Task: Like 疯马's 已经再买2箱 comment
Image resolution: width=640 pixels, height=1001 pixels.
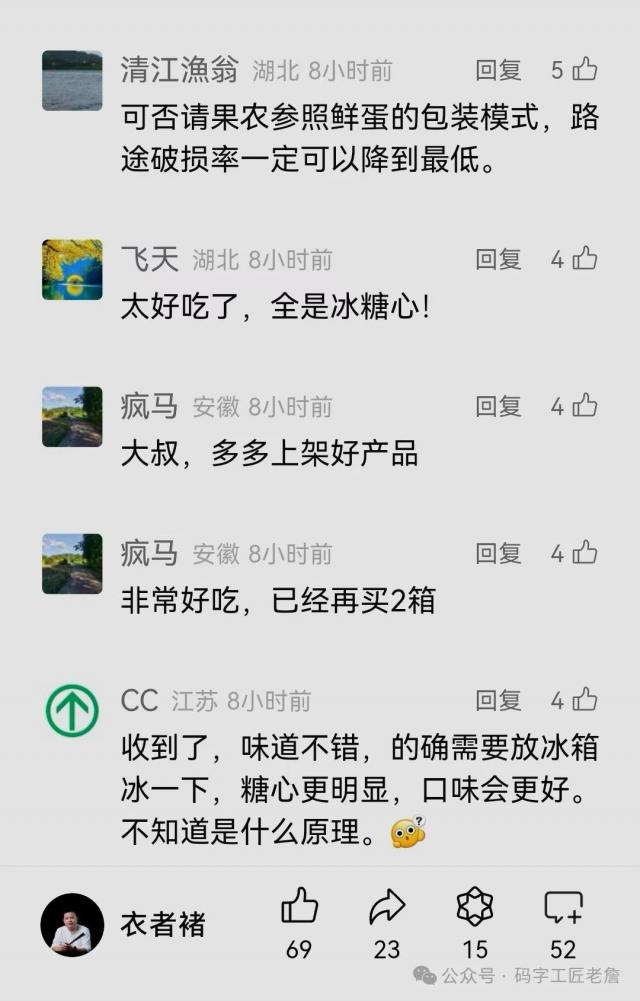Action: pos(585,552)
